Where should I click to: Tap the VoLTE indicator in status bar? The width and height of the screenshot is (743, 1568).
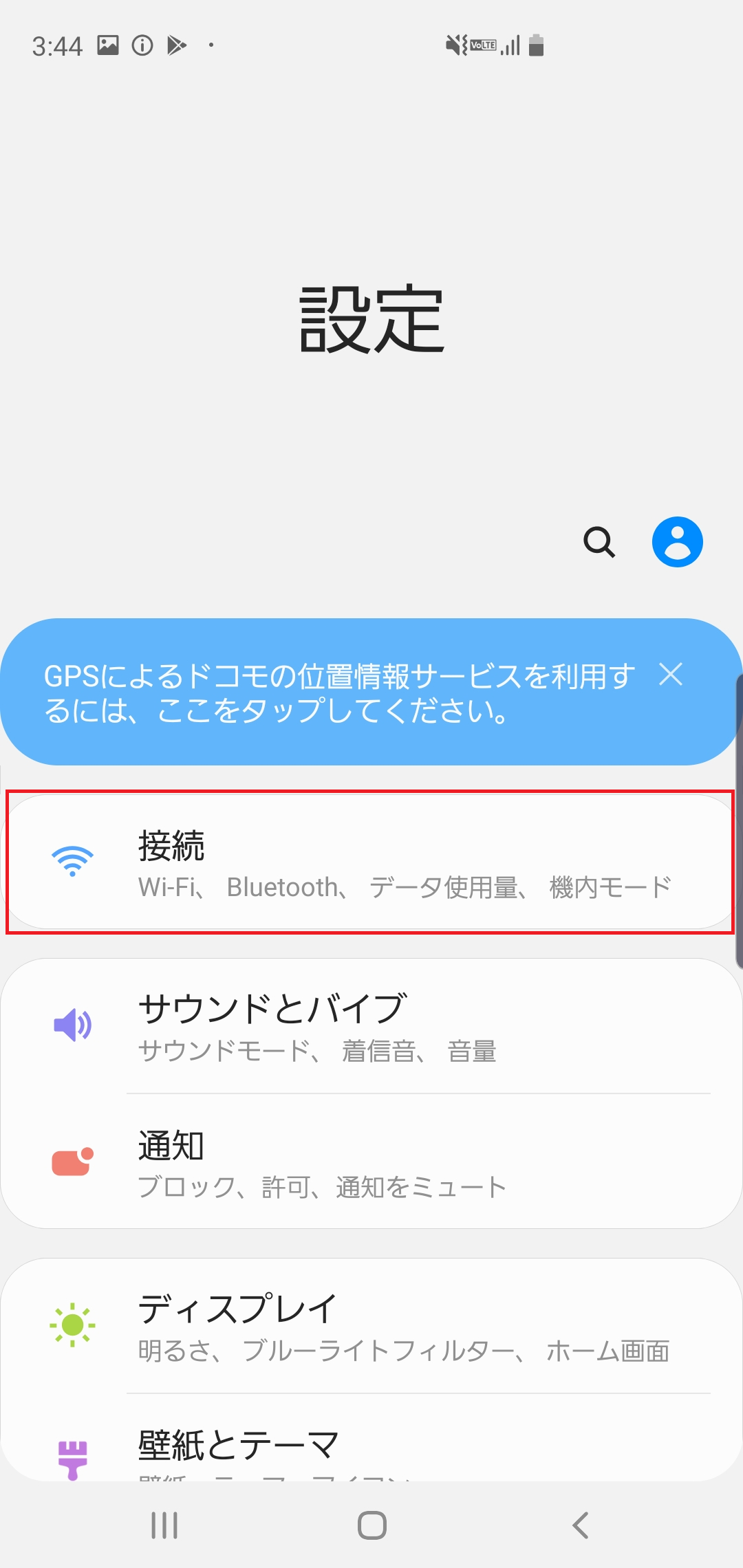click(482, 44)
